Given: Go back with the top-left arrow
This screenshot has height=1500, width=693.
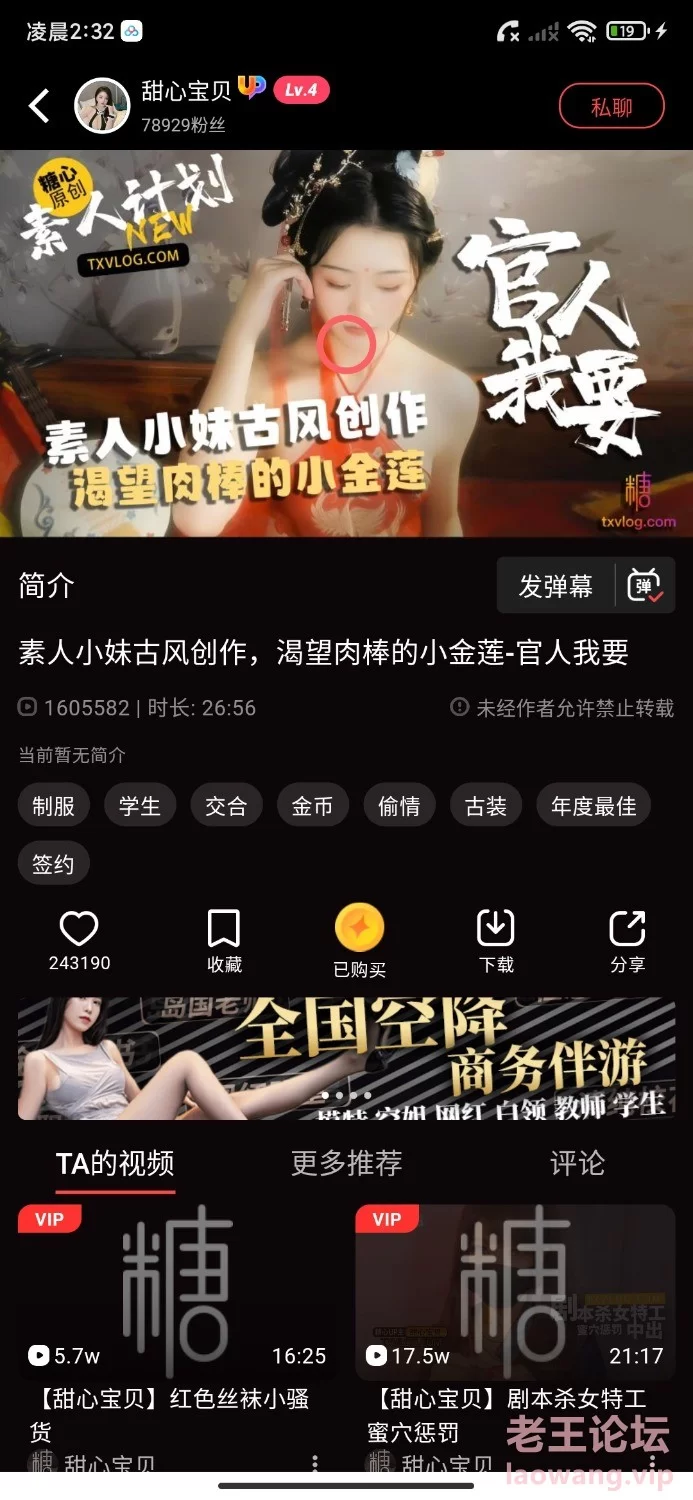Looking at the screenshot, I should pos(39,105).
